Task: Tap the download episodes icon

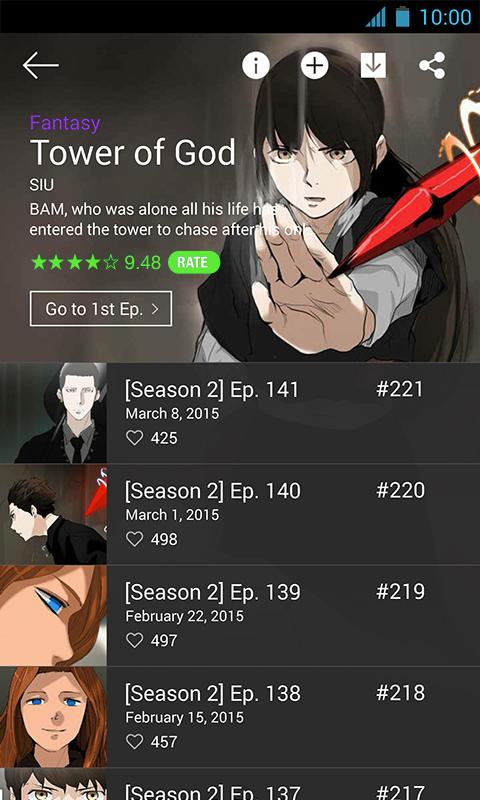Action: coord(373,65)
